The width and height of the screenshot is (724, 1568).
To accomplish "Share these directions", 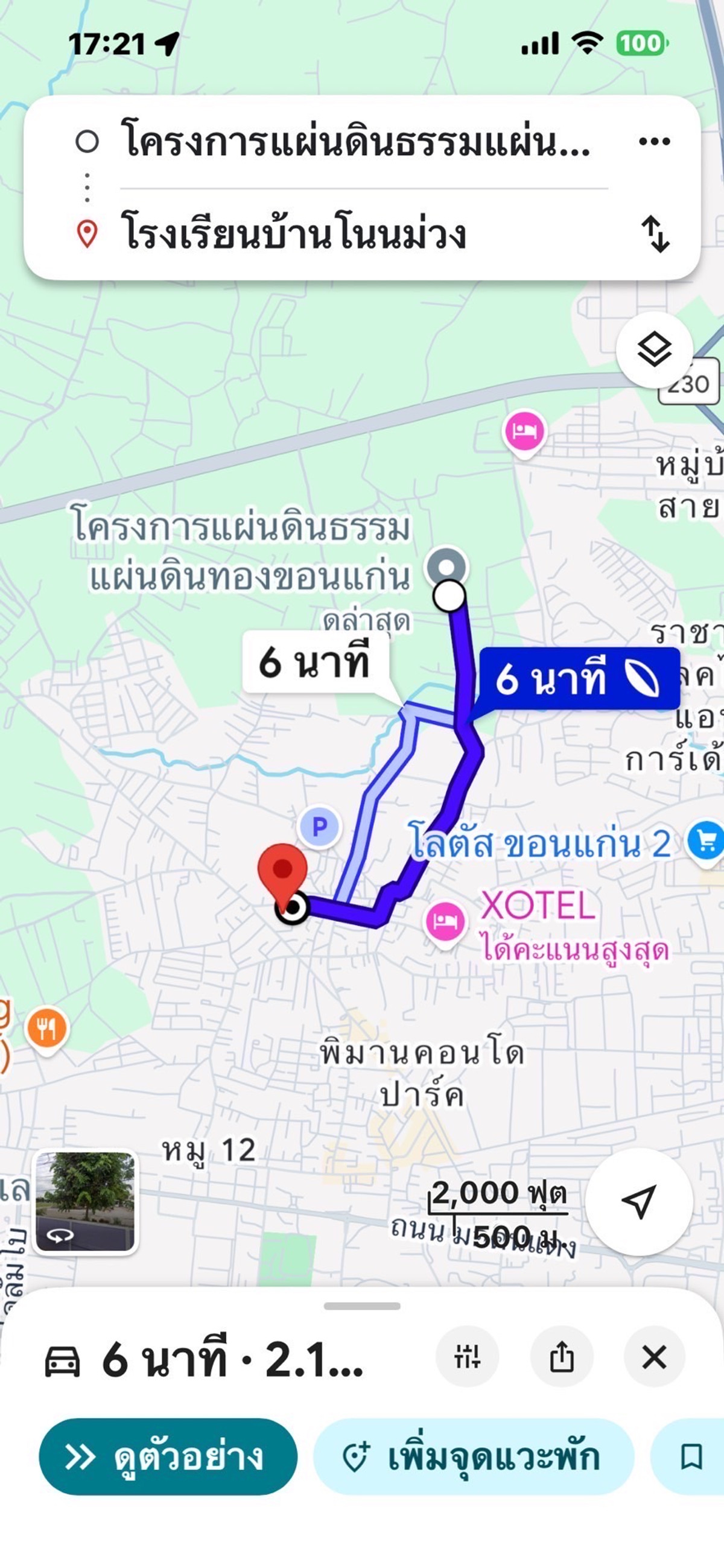I will [x=562, y=1357].
